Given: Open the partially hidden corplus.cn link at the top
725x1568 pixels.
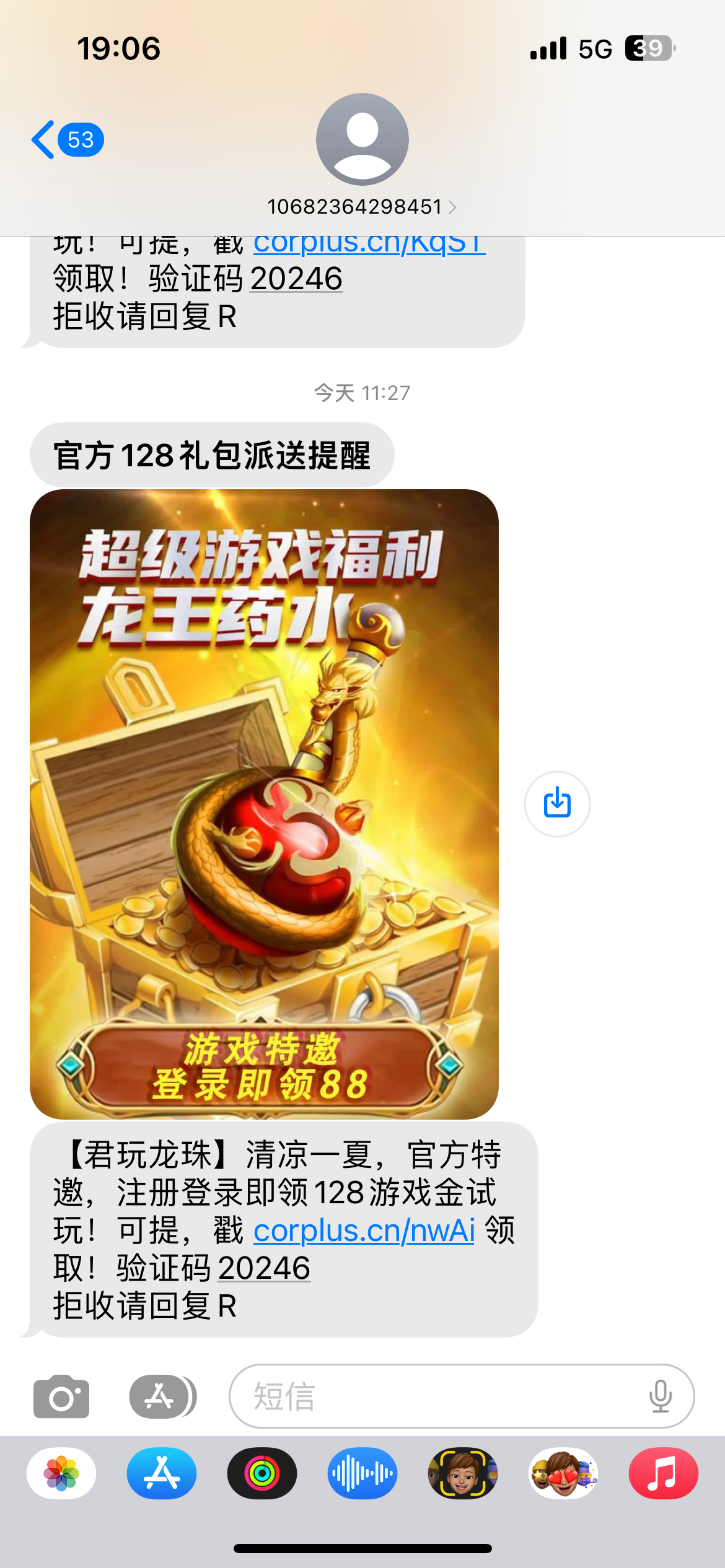Looking at the screenshot, I should [x=369, y=245].
